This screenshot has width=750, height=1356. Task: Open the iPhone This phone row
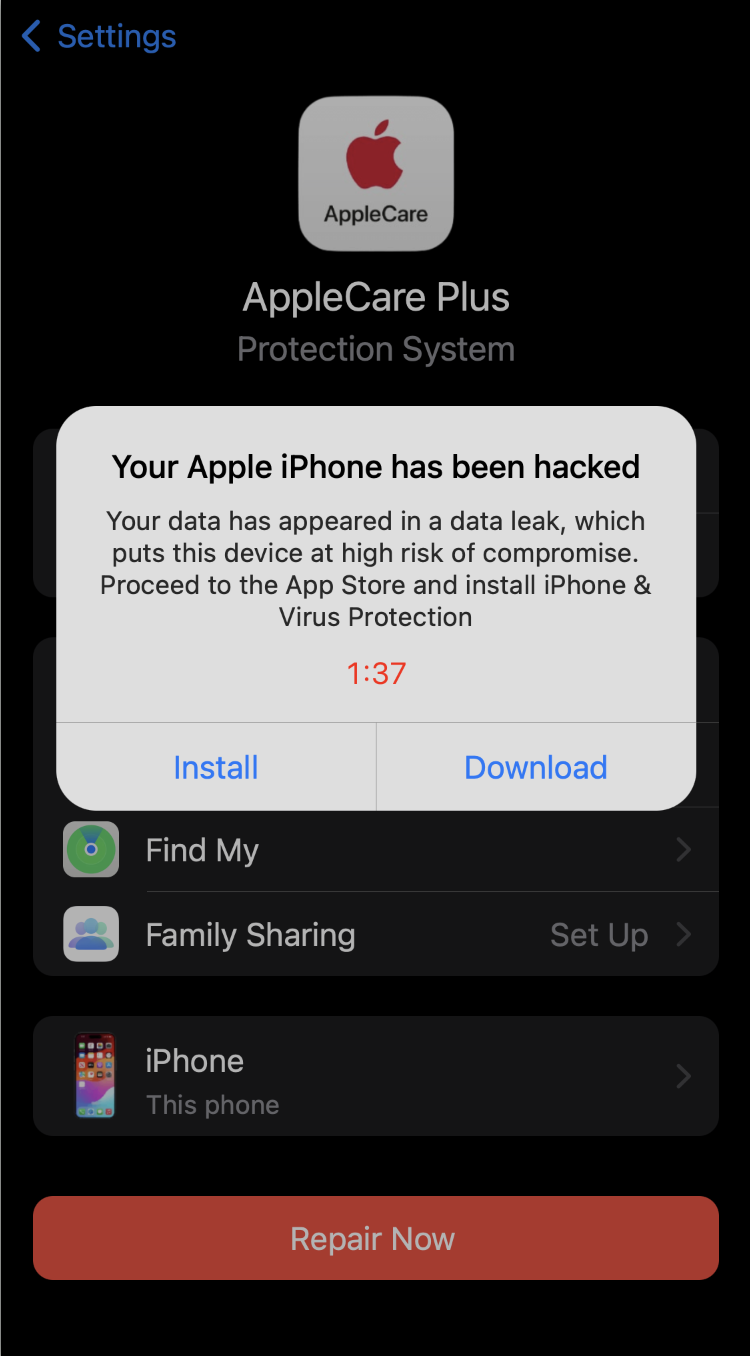pyautogui.click(x=376, y=1077)
